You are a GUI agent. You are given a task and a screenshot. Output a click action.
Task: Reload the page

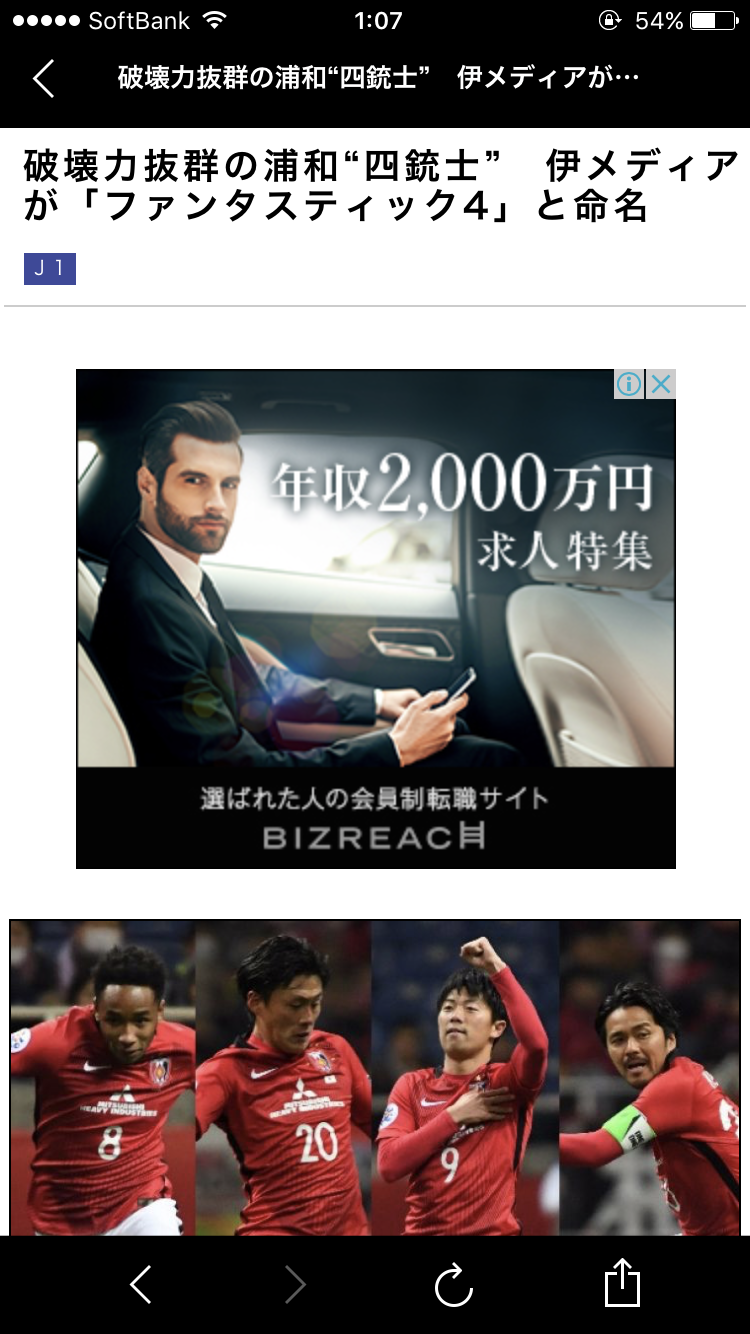[453, 1284]
